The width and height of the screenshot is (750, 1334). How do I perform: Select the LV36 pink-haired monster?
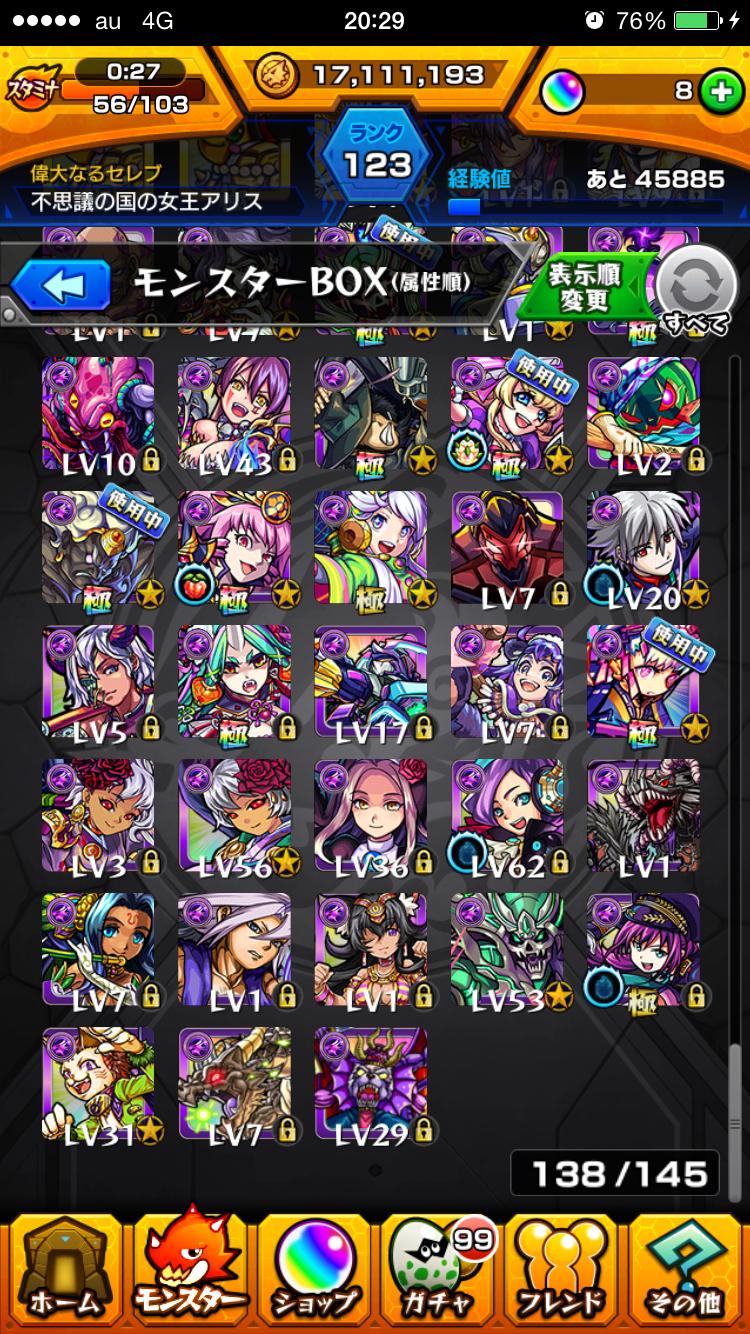click(371, 816)
